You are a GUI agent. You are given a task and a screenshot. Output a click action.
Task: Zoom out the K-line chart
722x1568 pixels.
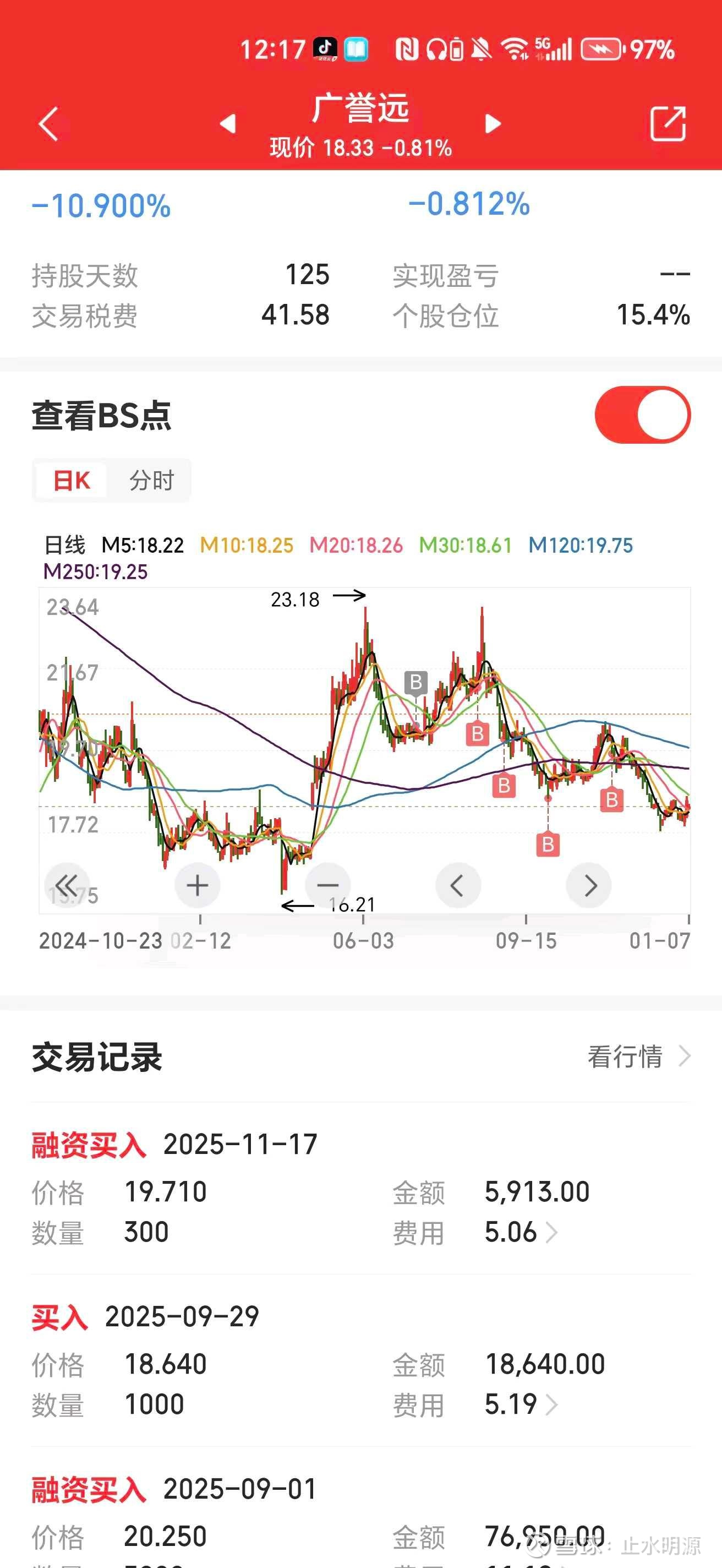click(328, 885)
